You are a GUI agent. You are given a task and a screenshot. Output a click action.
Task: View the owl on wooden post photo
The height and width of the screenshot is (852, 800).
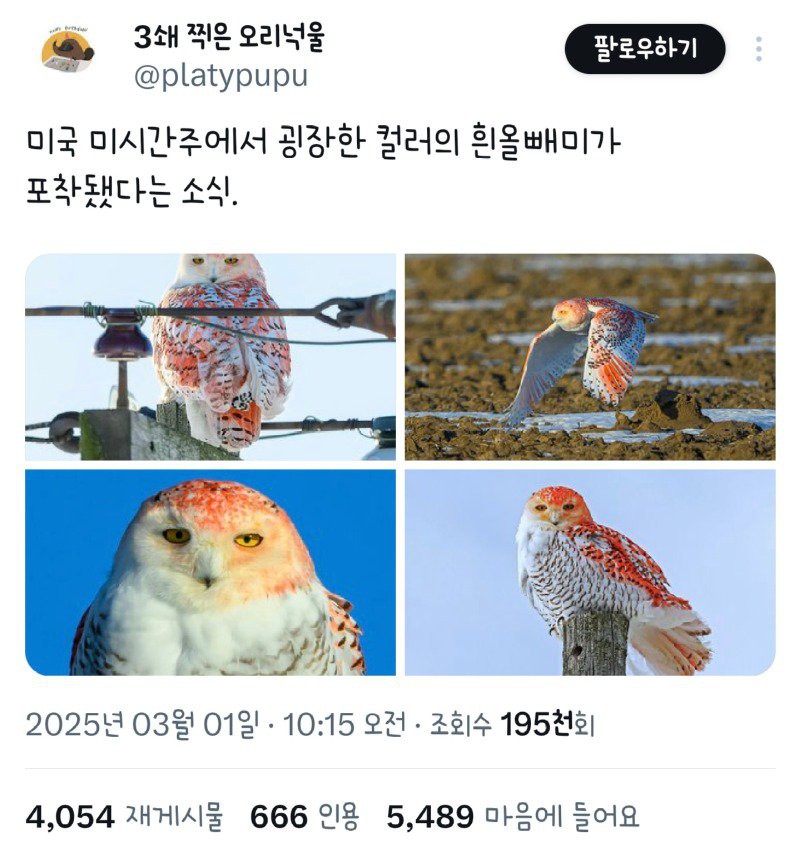pos(589,572)
